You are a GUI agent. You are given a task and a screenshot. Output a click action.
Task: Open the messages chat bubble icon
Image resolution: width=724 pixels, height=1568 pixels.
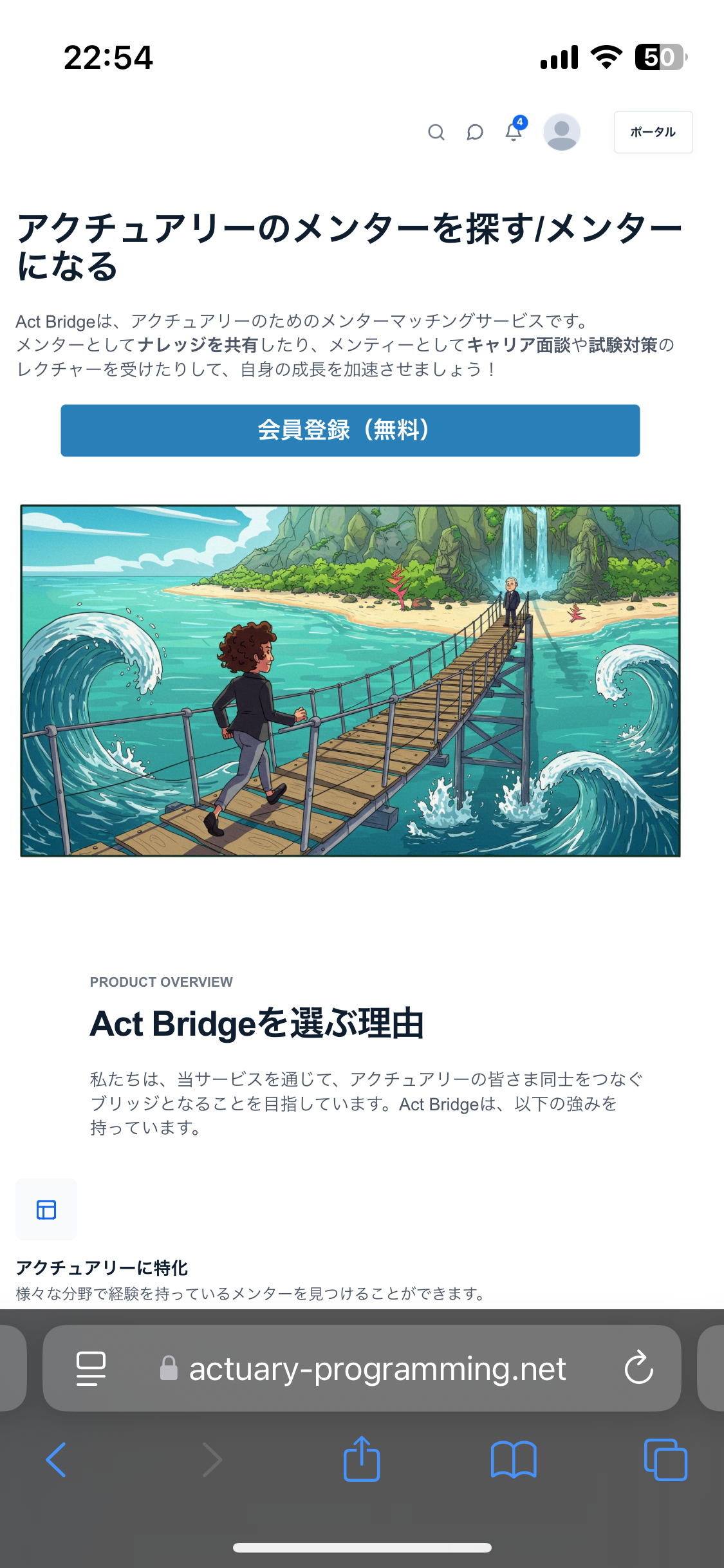point(475,132)
